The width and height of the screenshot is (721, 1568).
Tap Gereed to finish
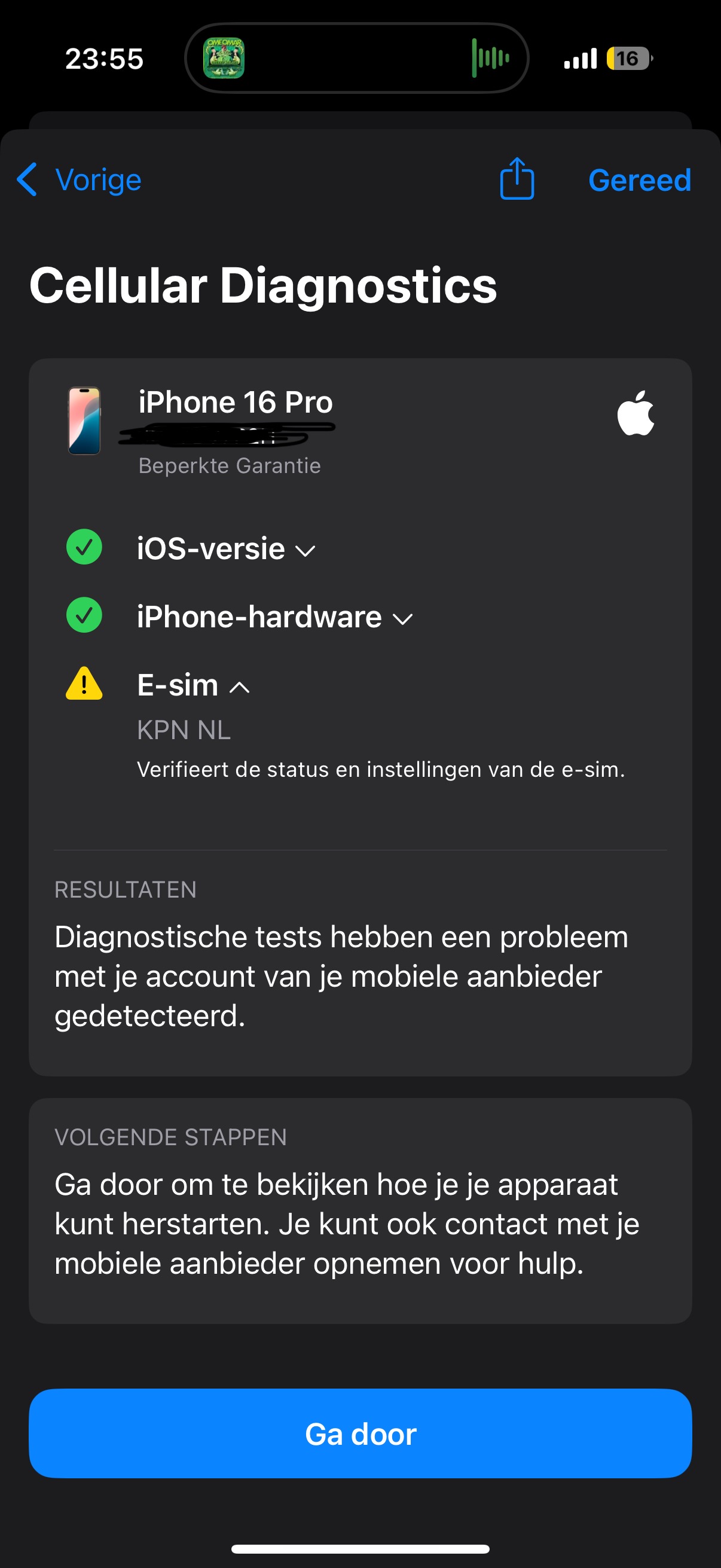pyautogui.click(x=640, y=180)
